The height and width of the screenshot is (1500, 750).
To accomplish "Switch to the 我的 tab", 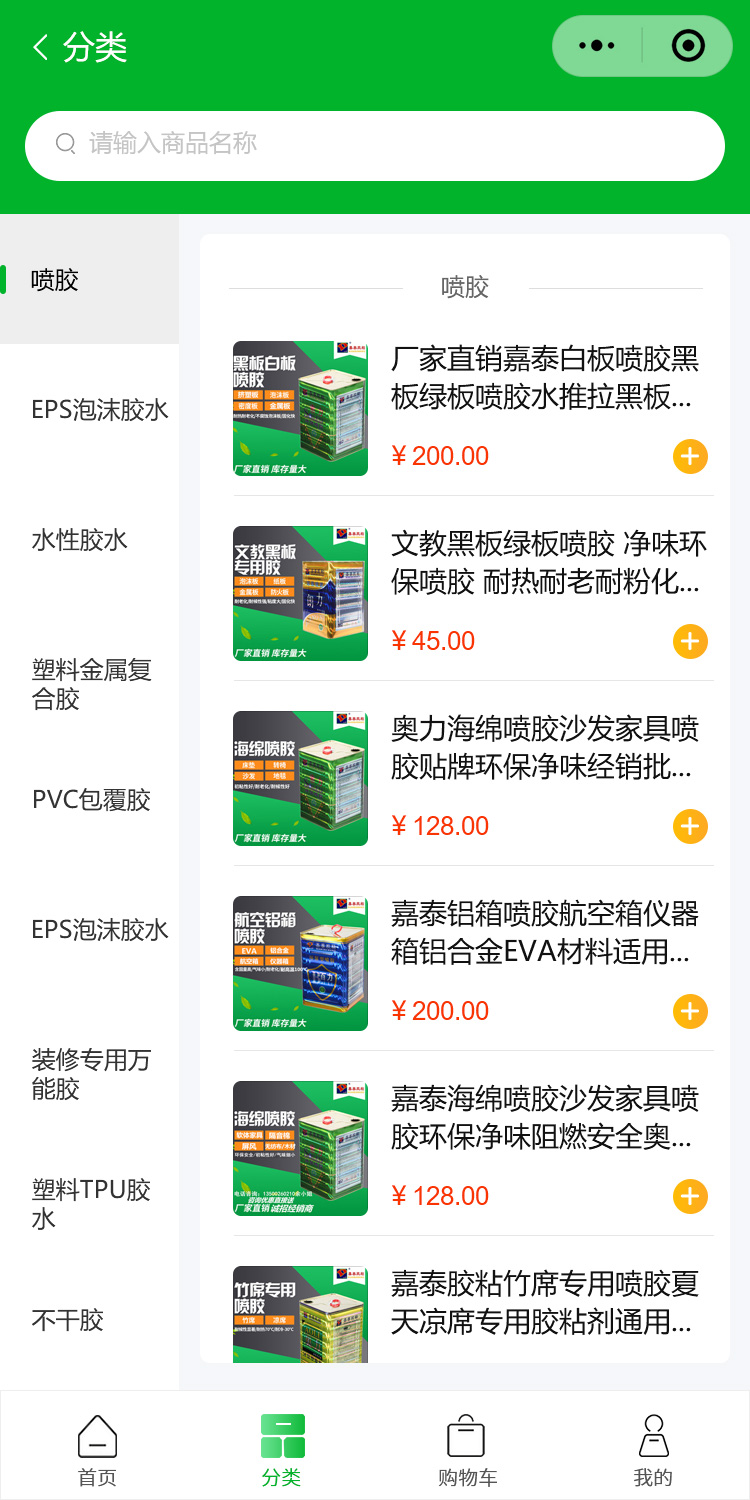I will [653, 1449].
